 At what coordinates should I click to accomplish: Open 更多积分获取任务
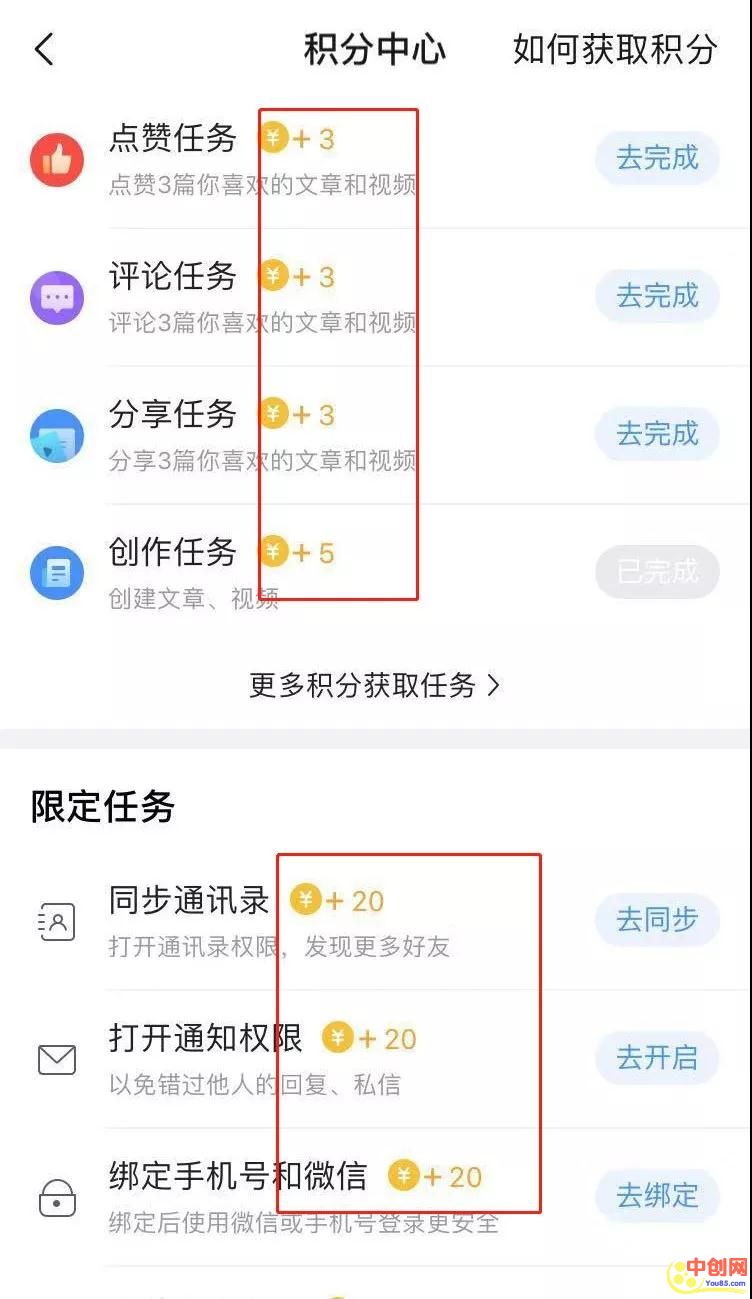pyautogui.click(x=374, y=685)
